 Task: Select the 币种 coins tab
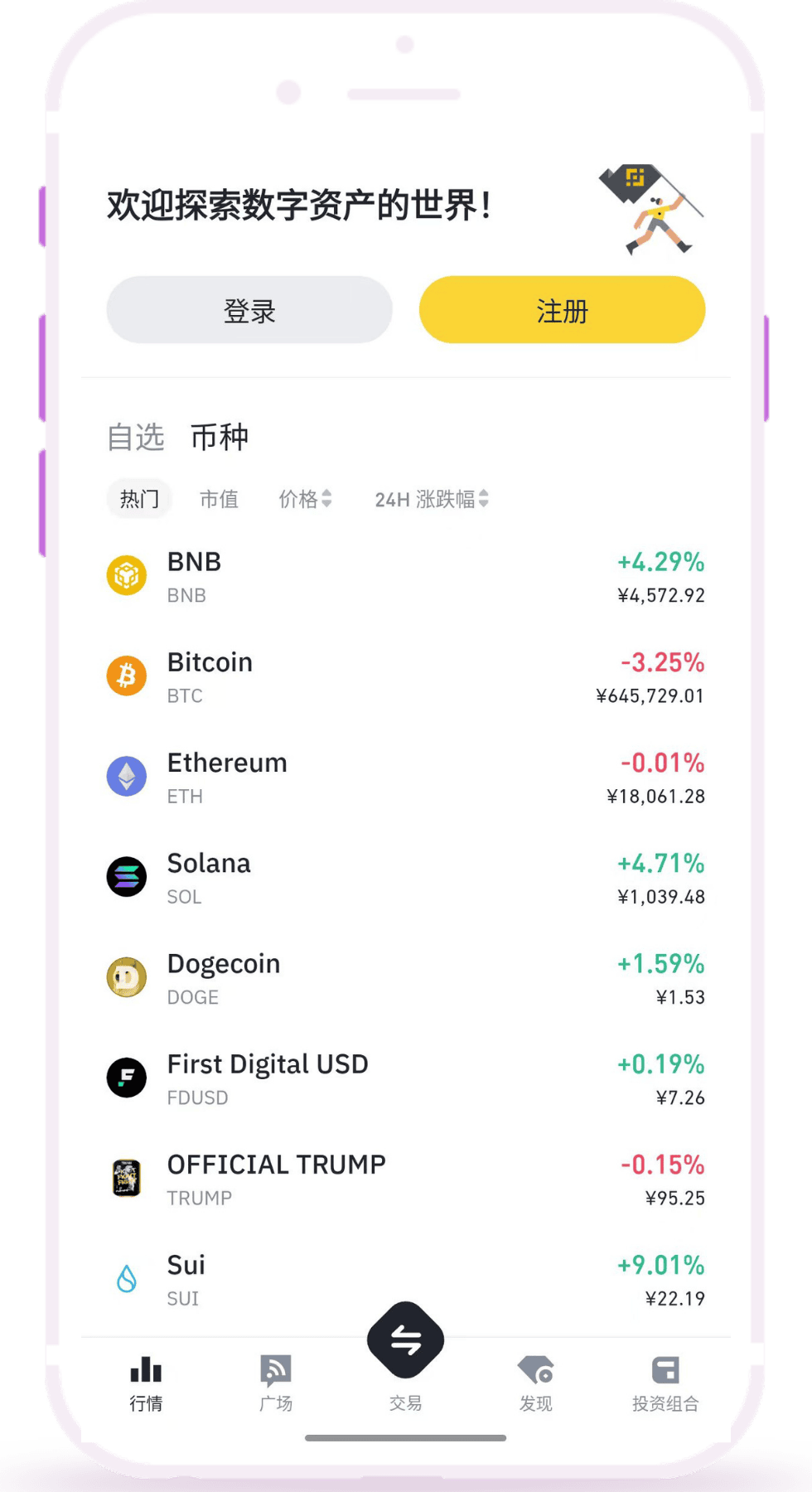click(x=220, y=437)
